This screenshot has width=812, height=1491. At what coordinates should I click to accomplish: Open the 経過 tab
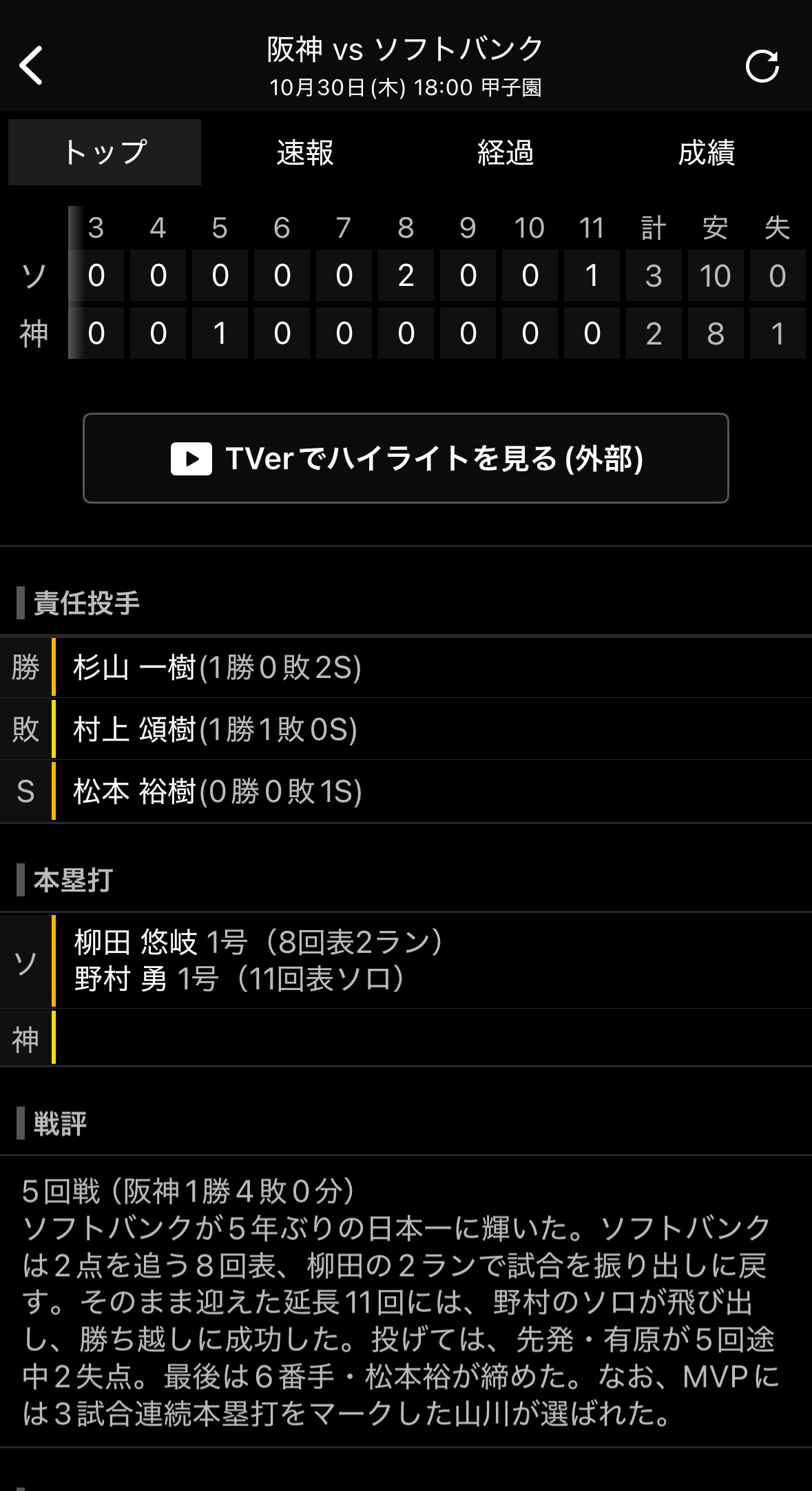506,152
